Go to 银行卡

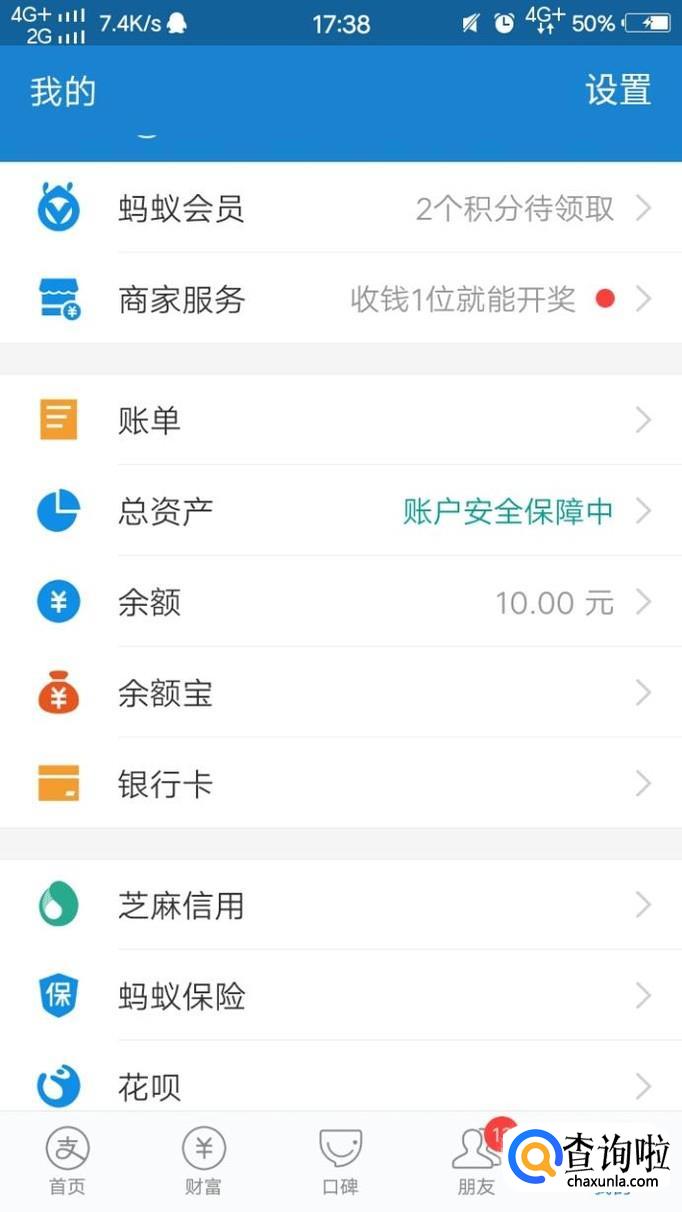(340, 784)
